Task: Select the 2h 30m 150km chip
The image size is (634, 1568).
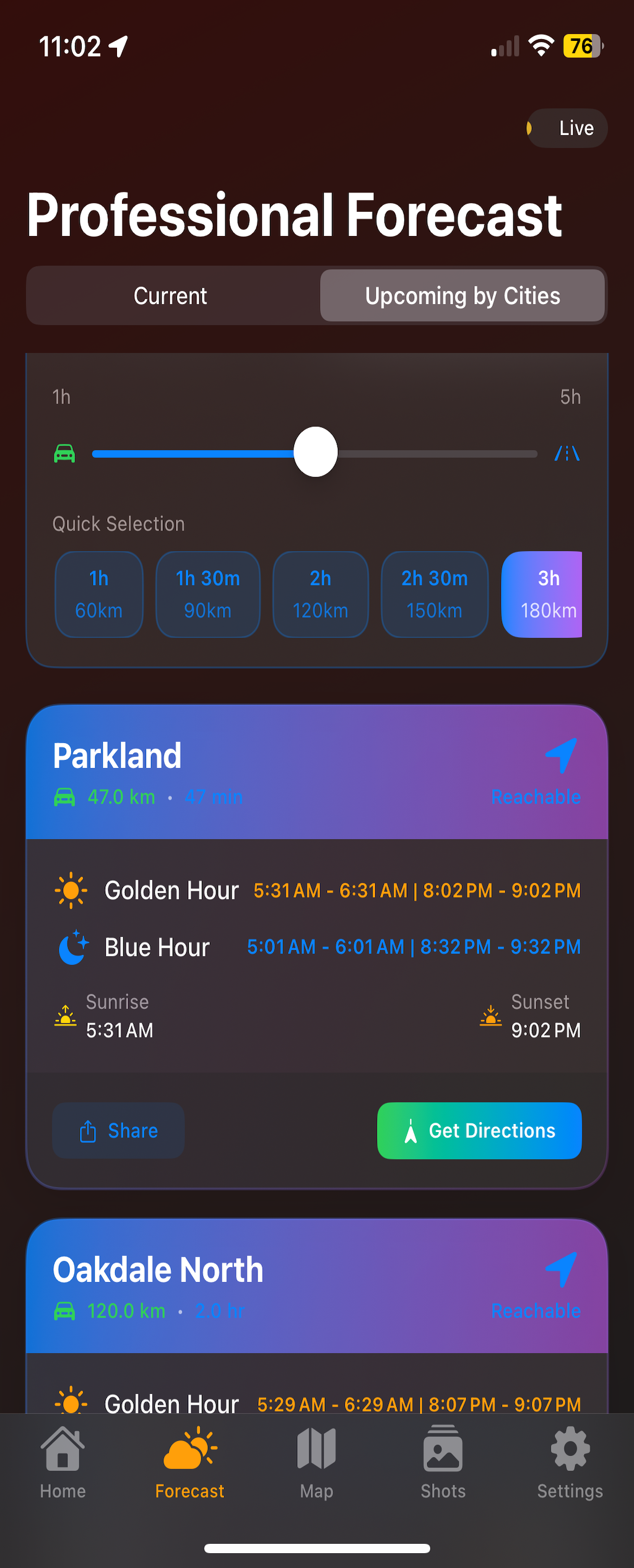Action: coord(434,594)
